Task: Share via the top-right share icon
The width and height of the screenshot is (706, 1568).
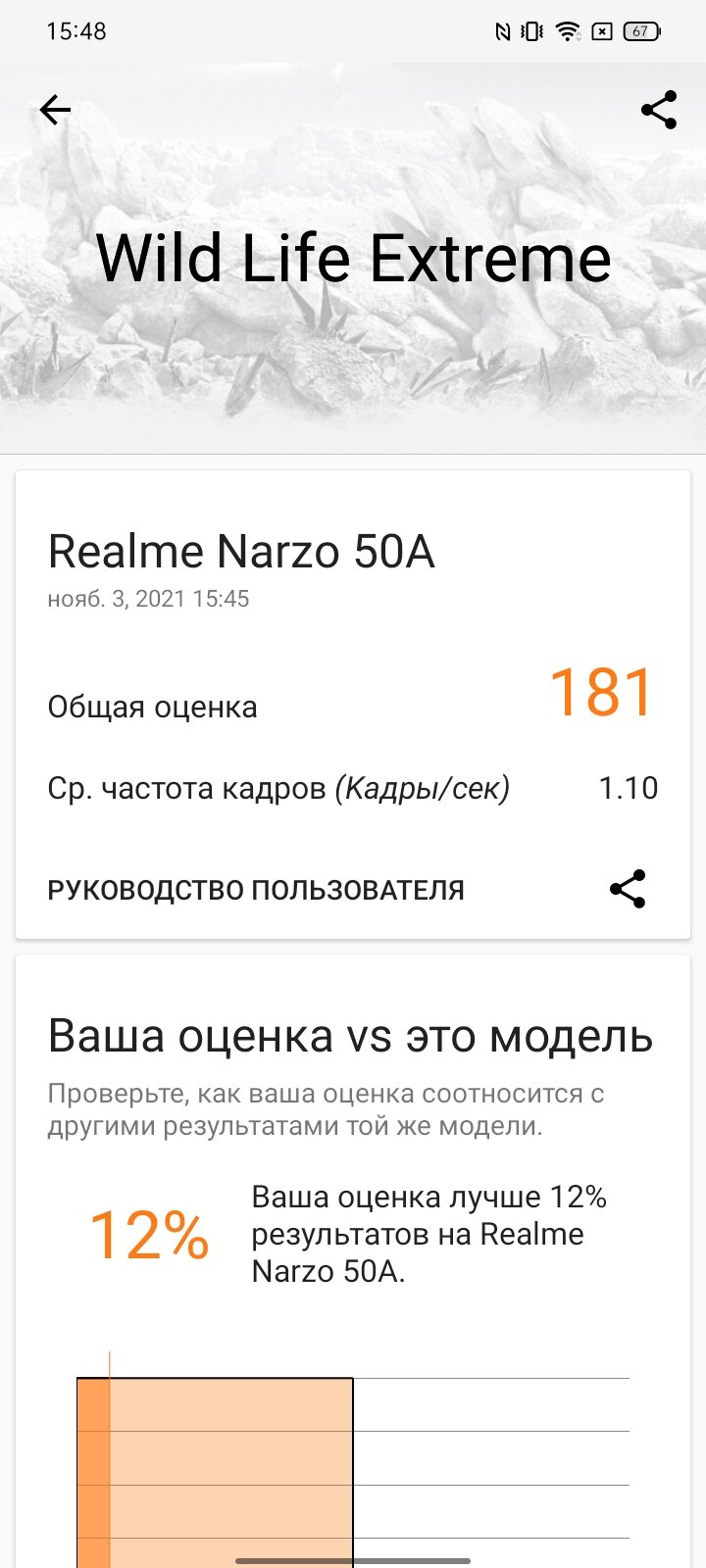Action: (x=659, y=110)
